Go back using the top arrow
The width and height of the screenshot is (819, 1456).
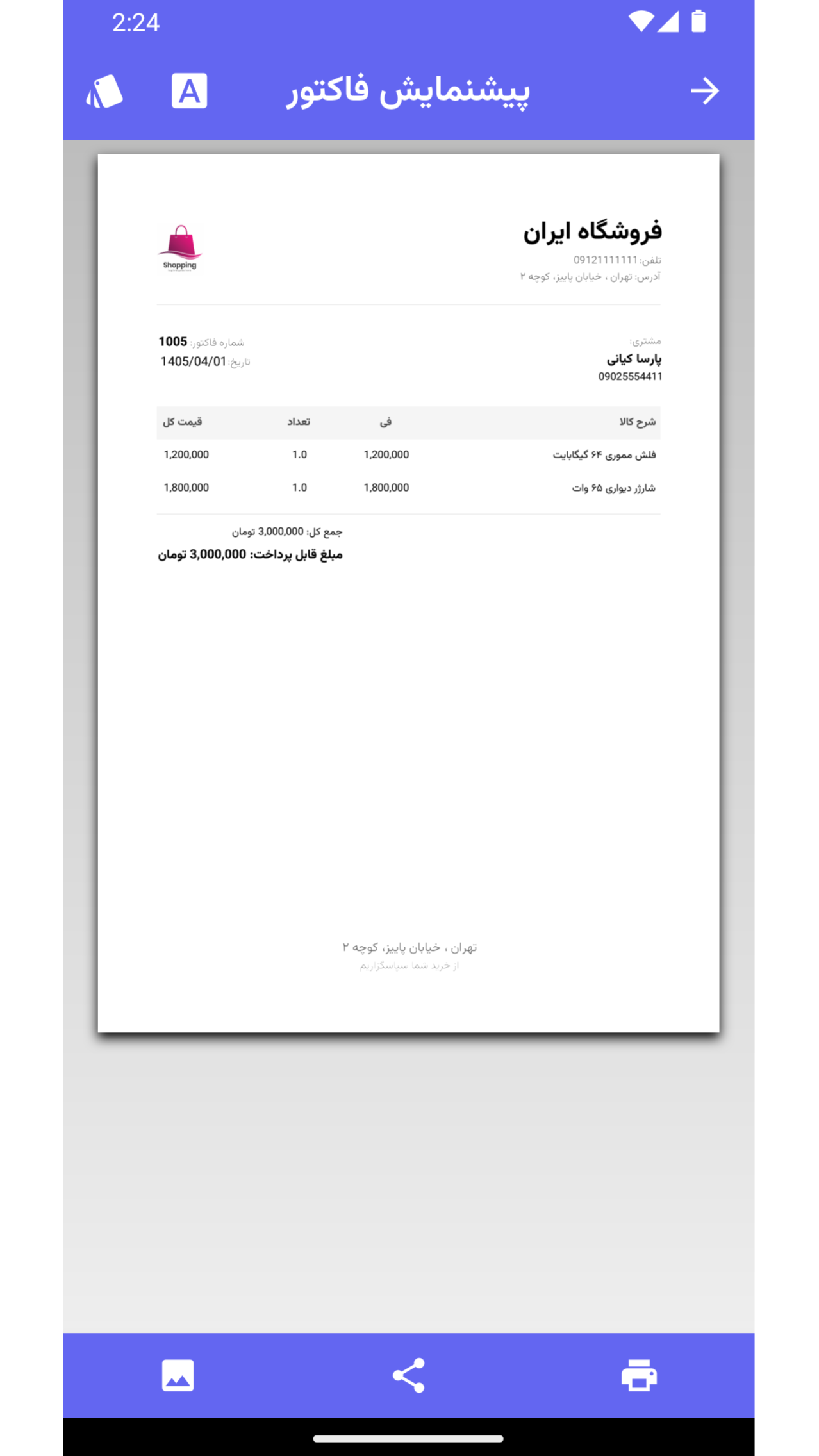click(705, 91)
